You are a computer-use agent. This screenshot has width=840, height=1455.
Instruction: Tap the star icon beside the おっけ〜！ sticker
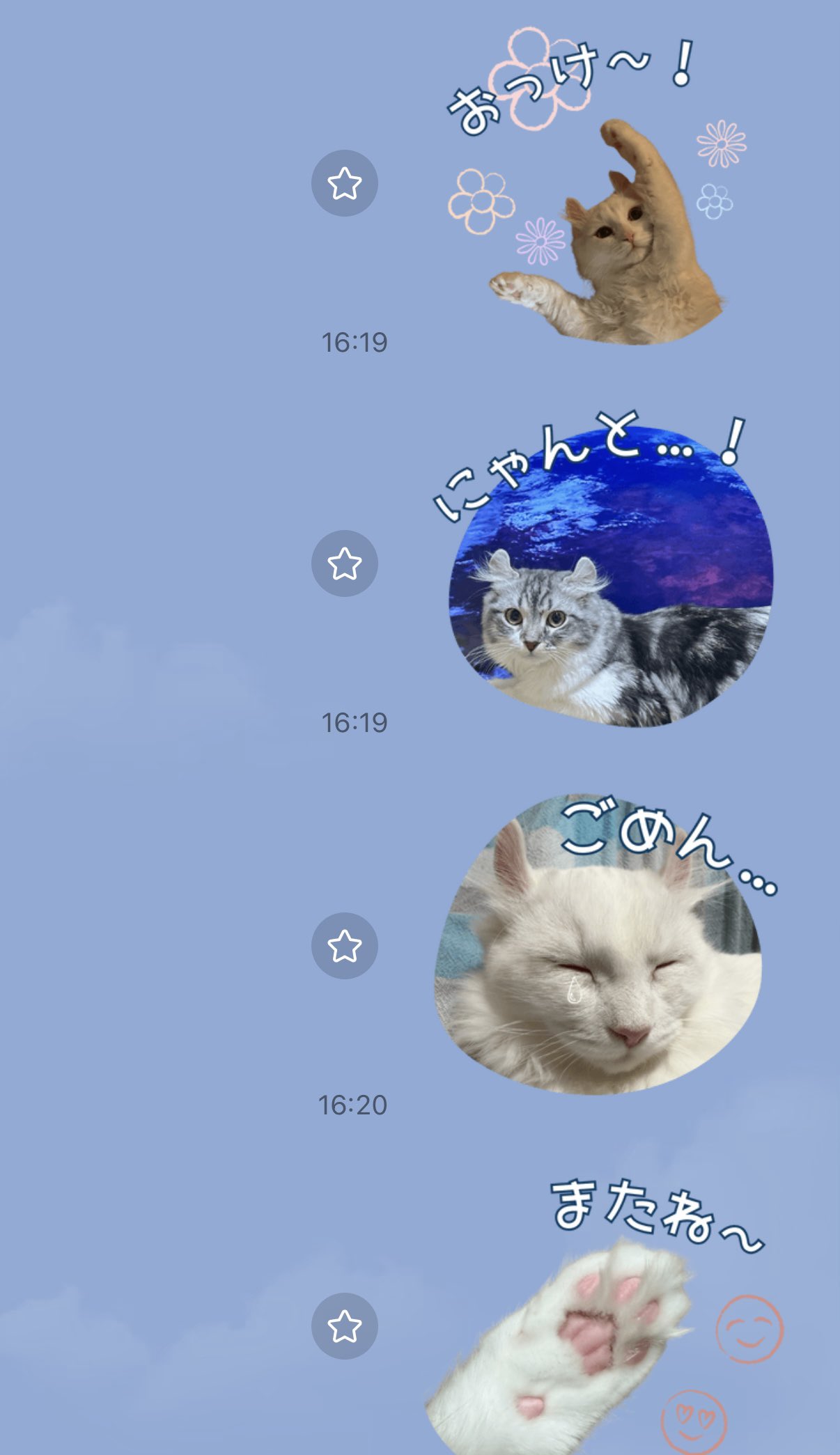[x=344, y=183]
